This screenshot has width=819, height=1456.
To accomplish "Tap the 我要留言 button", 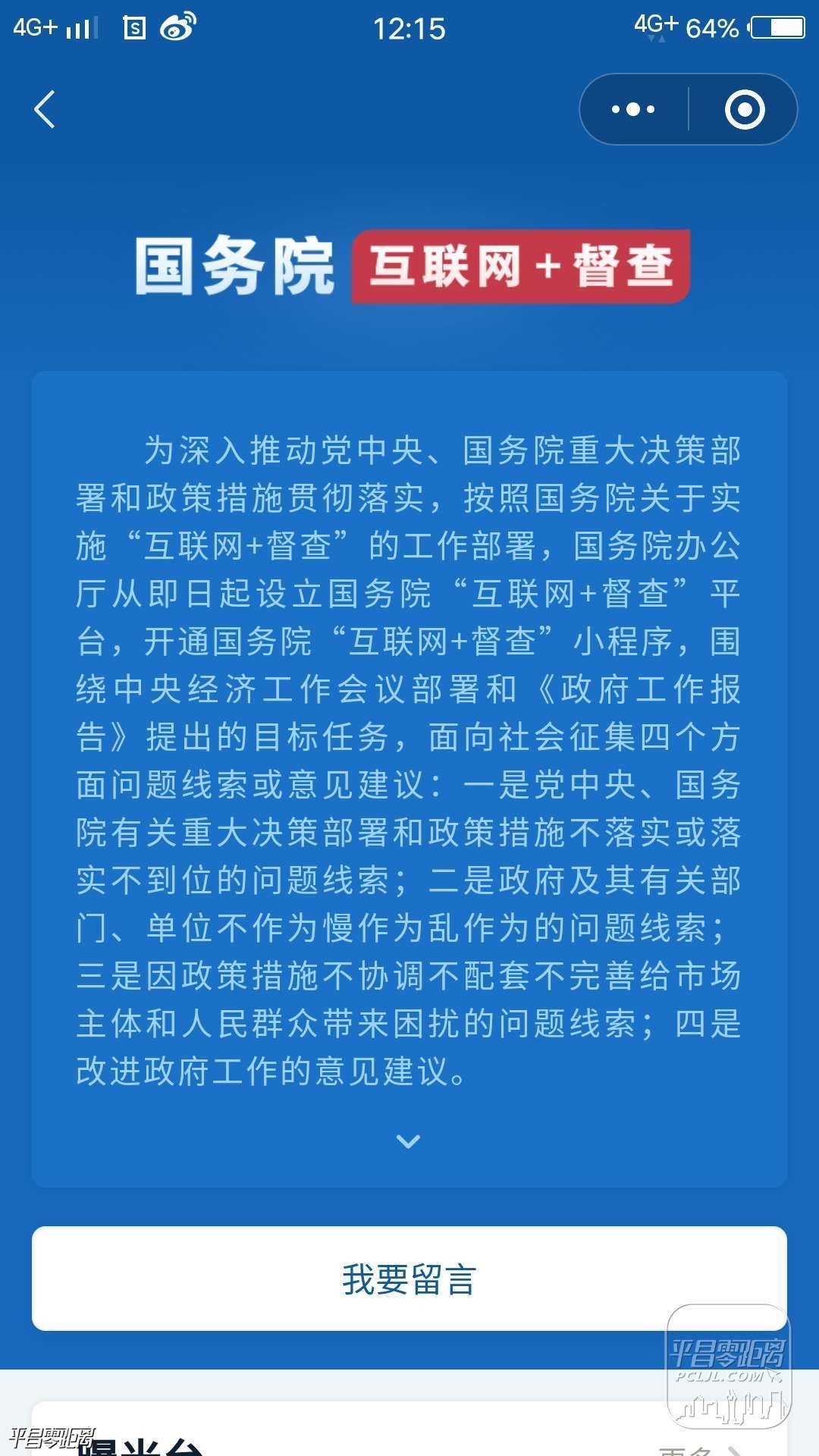I will pos(409,1279).
